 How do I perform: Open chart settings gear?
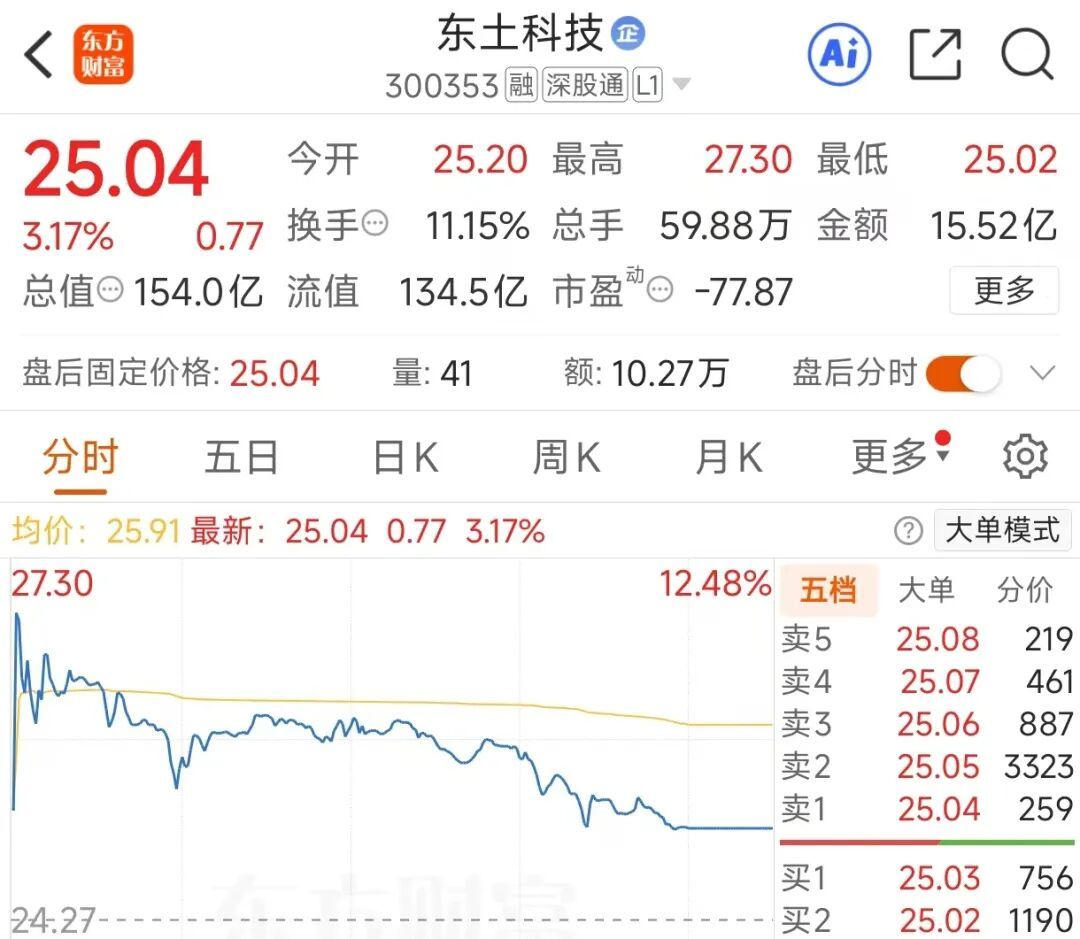tap(1025, 458)
